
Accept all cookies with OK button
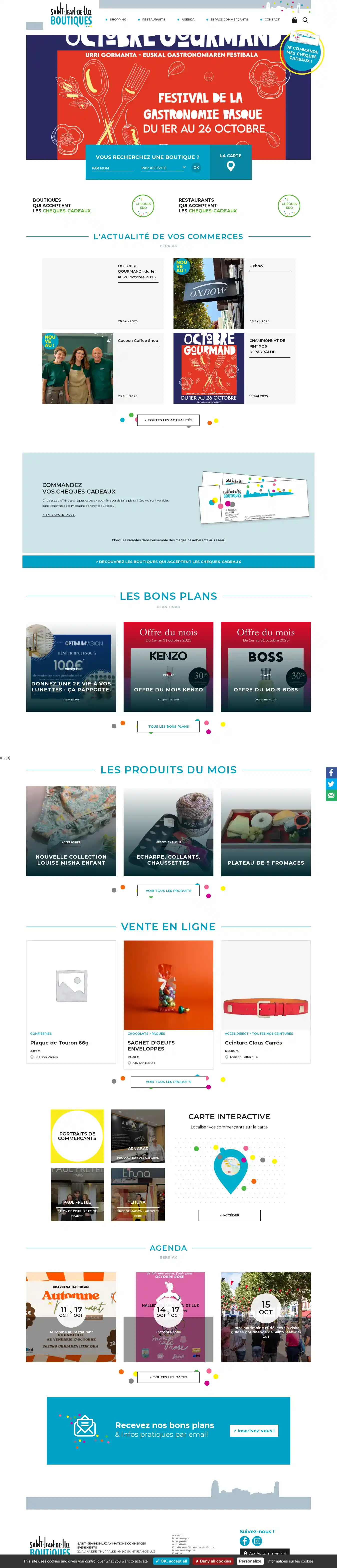171,1561
